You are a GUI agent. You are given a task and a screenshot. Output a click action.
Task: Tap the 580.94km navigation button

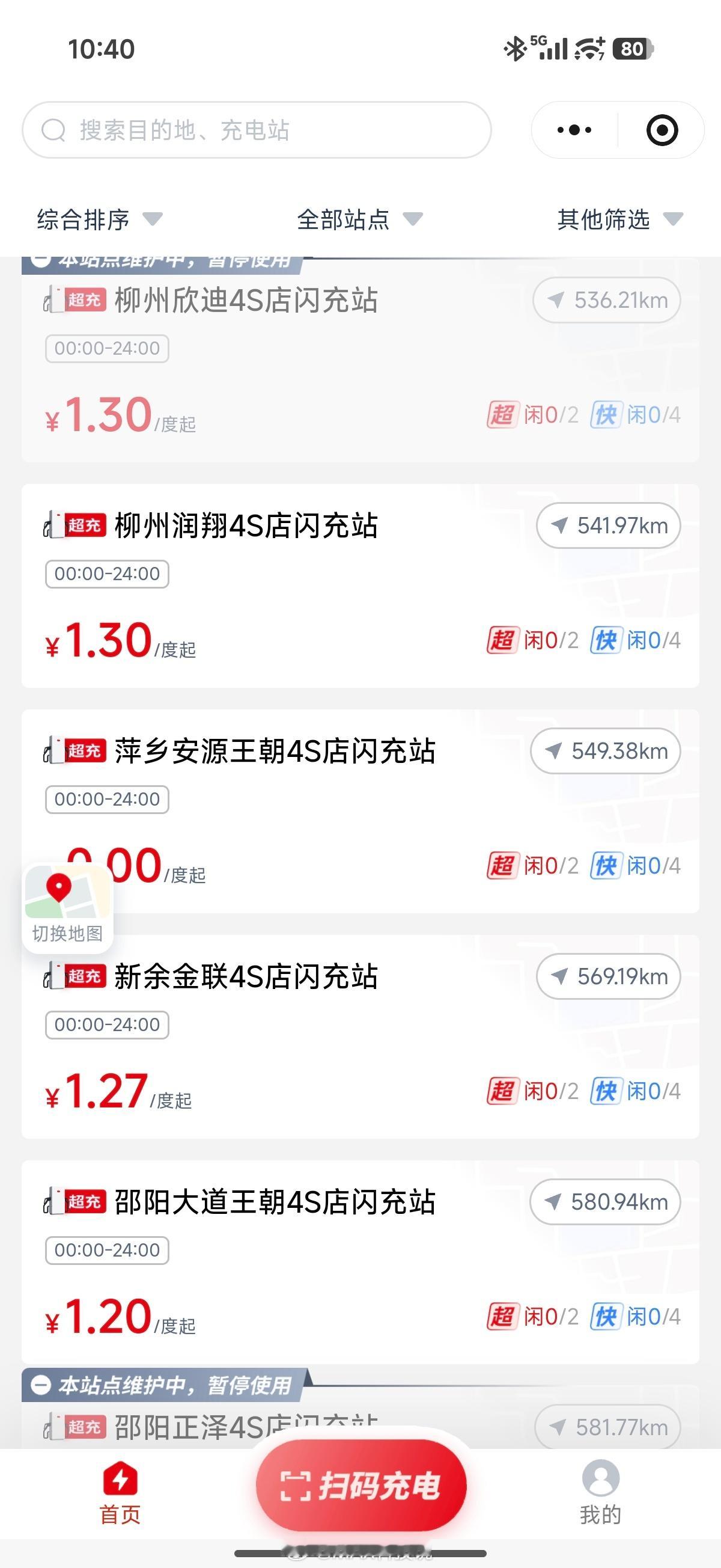point(606,1202)
